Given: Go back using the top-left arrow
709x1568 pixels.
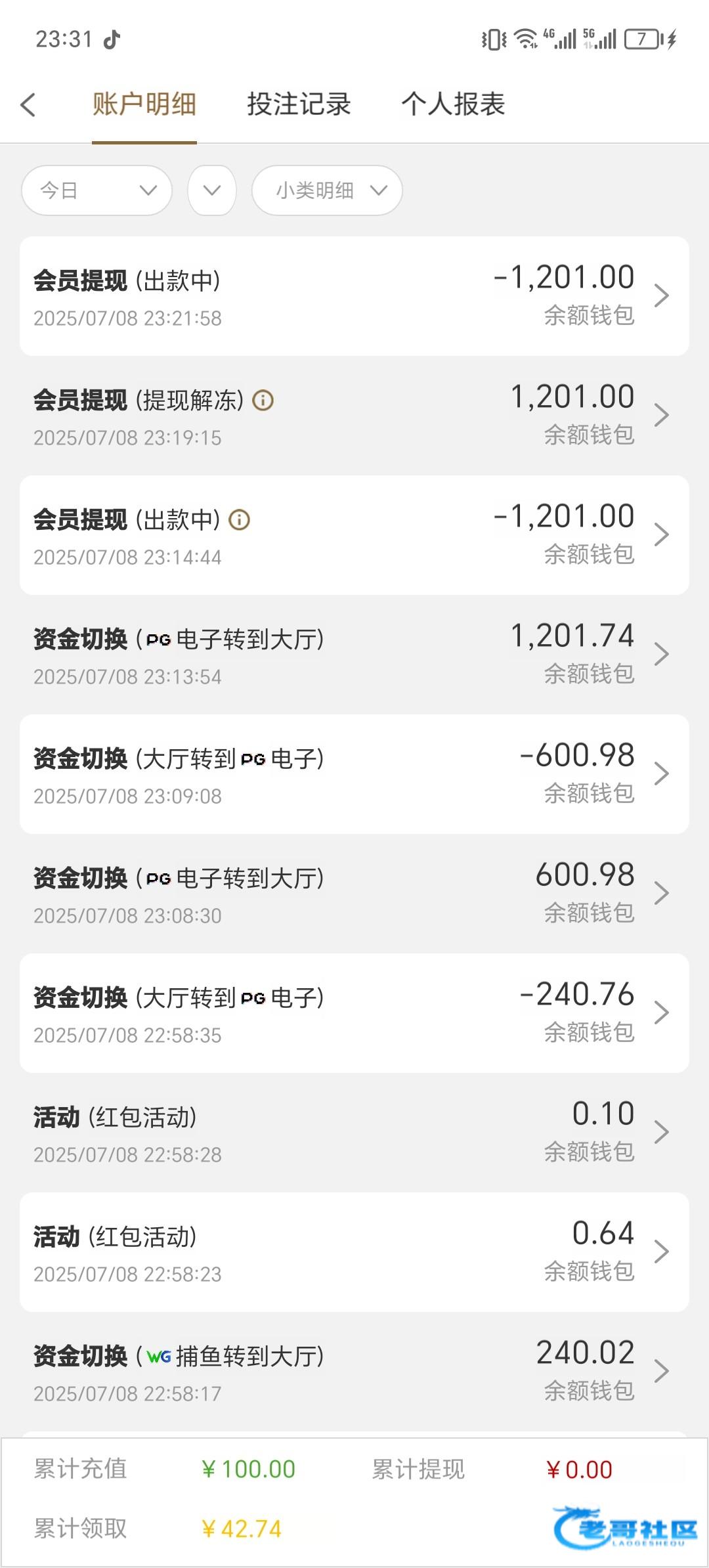Looking at the screenshot, I should (28, 105).
